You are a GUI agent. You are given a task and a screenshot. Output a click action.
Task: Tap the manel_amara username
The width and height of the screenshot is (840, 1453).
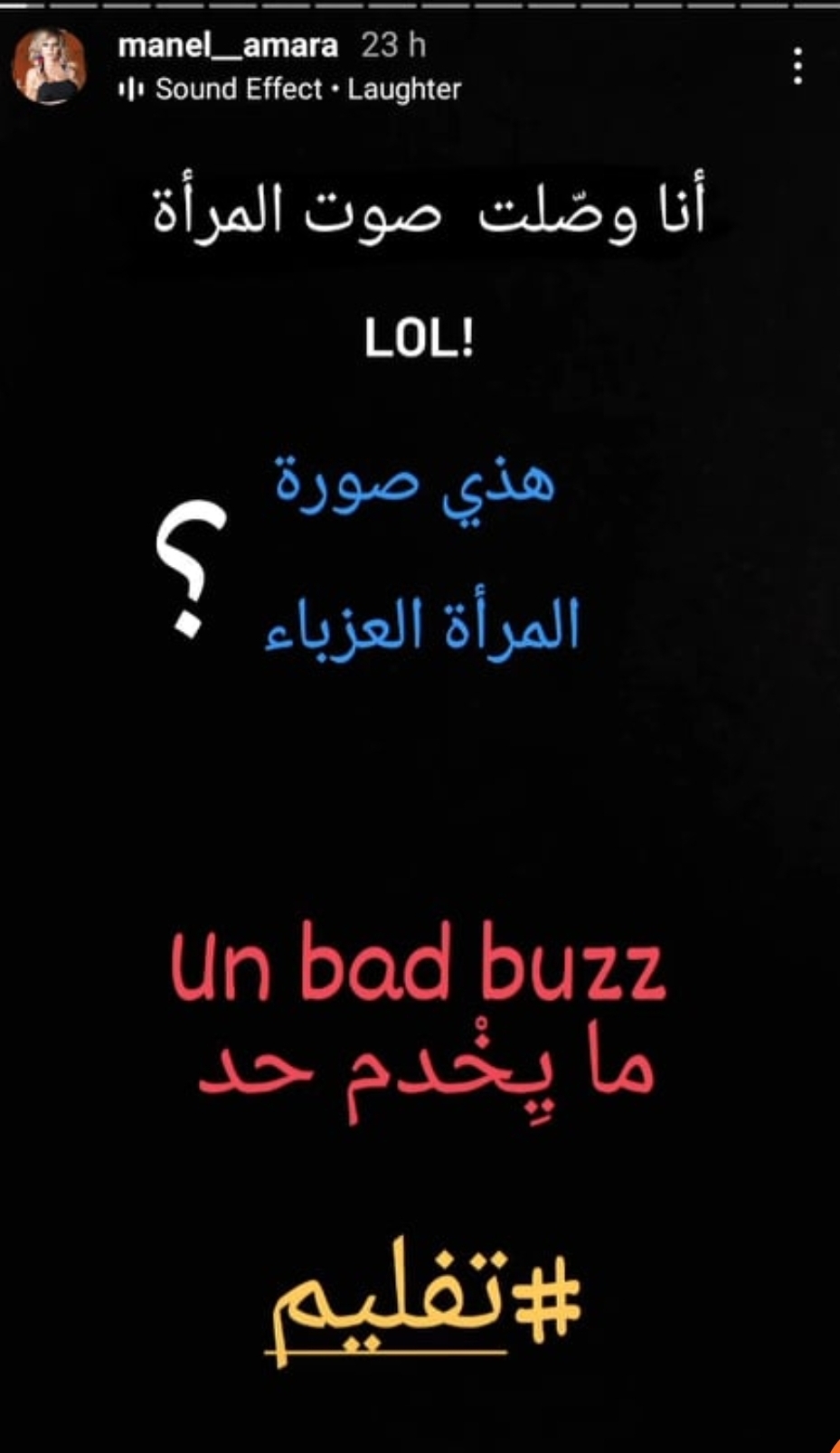228,45
